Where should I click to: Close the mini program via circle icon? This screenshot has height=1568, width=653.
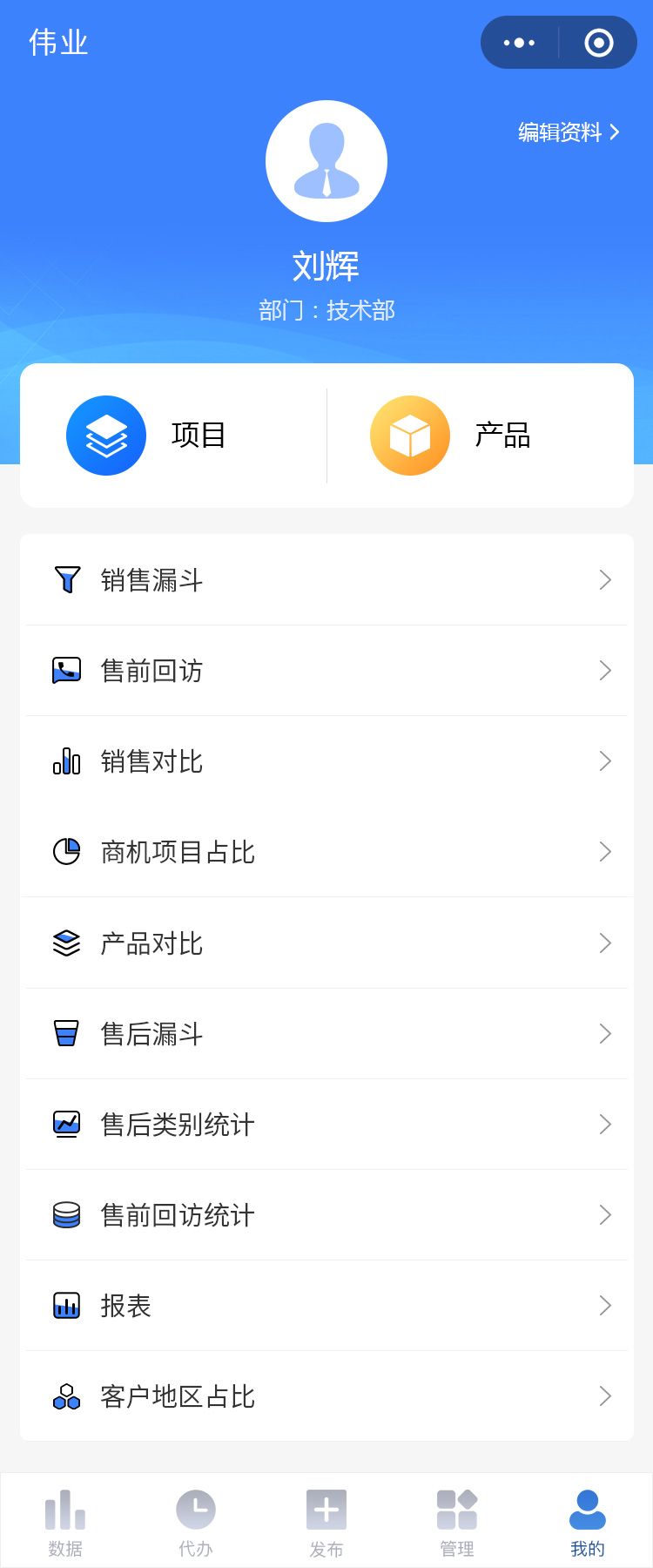pos(598,43)
